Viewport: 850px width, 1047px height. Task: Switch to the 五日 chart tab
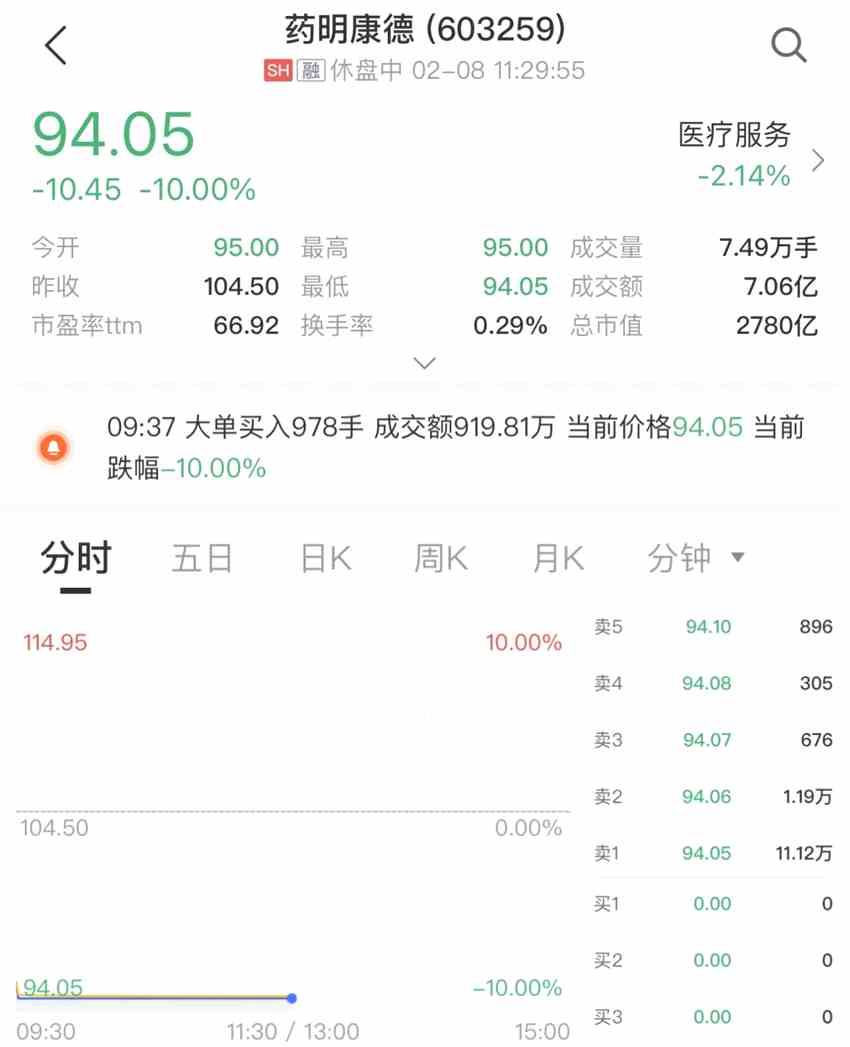click(x=202, y=558)
